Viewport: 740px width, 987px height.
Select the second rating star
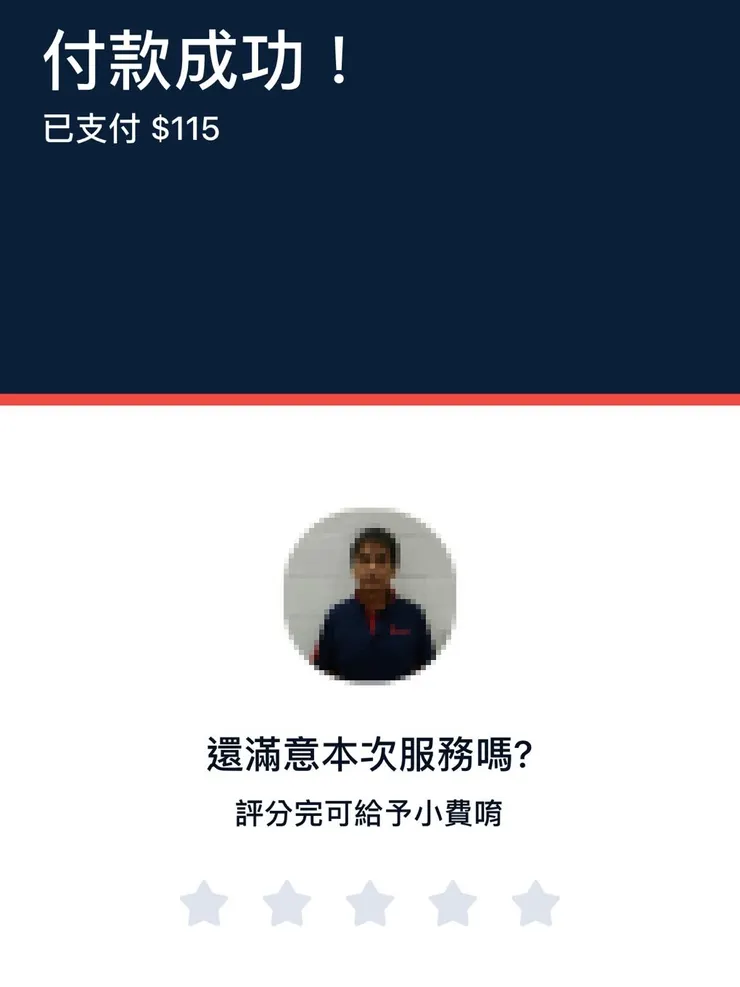pos(286,905)
